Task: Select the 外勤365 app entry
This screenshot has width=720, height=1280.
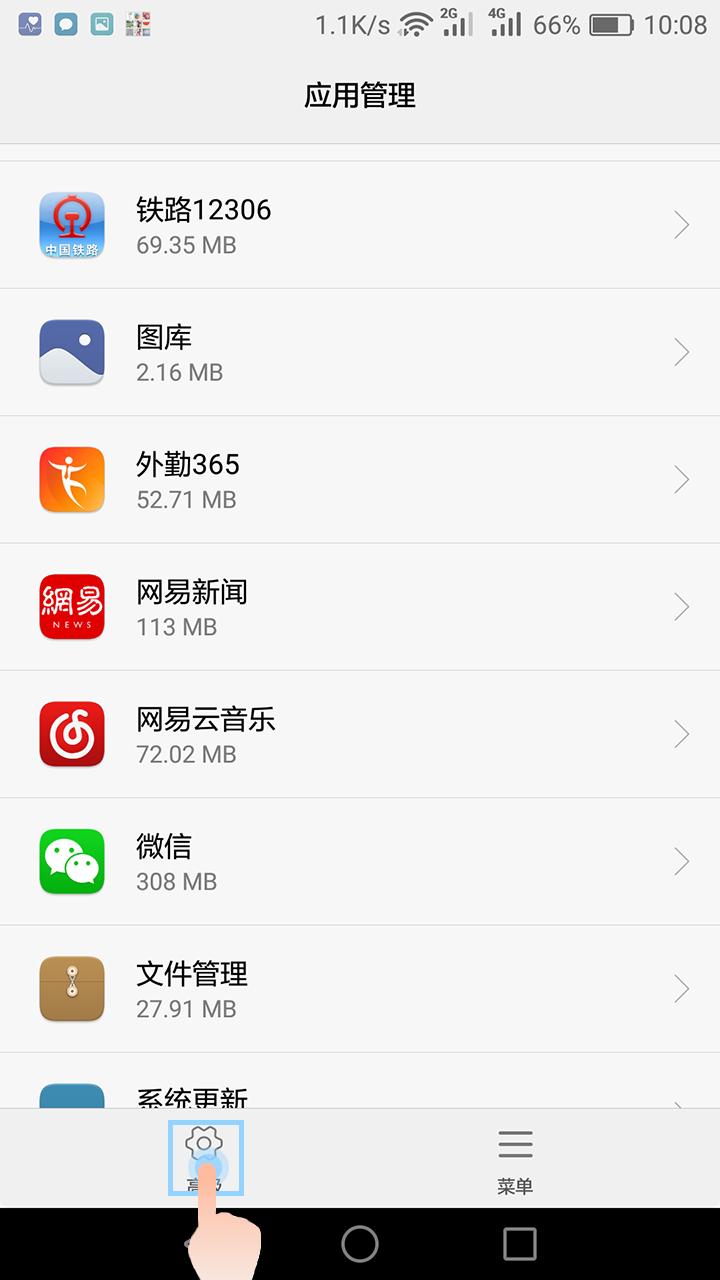Action: [x=360, y=480]
